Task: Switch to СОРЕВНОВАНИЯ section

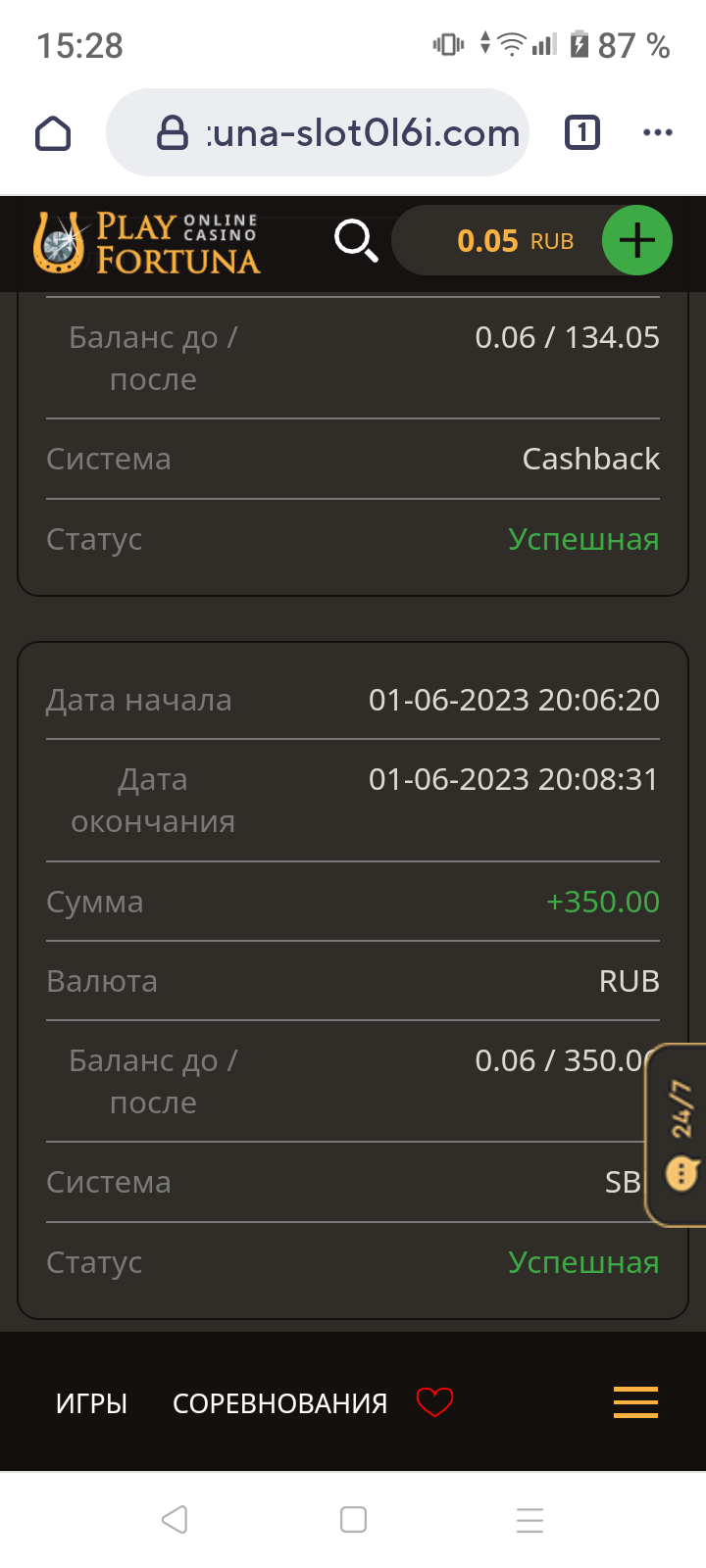Action: [279, 1403]
